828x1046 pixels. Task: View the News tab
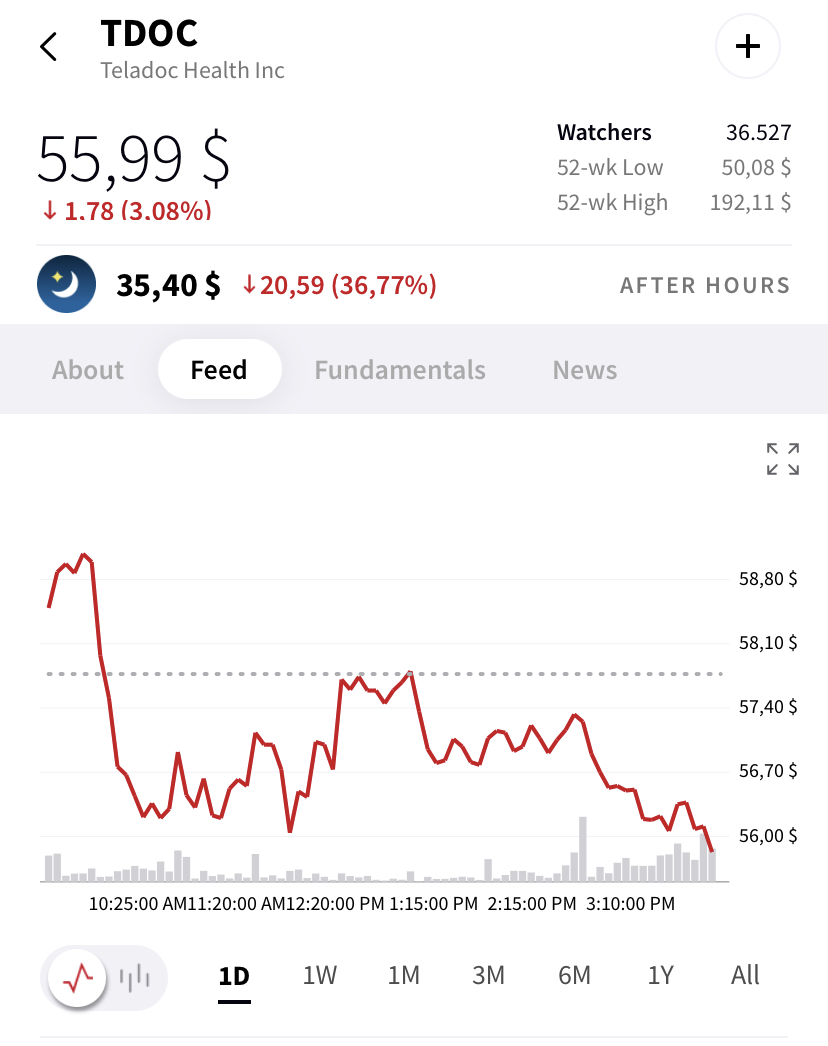(584, 370)
